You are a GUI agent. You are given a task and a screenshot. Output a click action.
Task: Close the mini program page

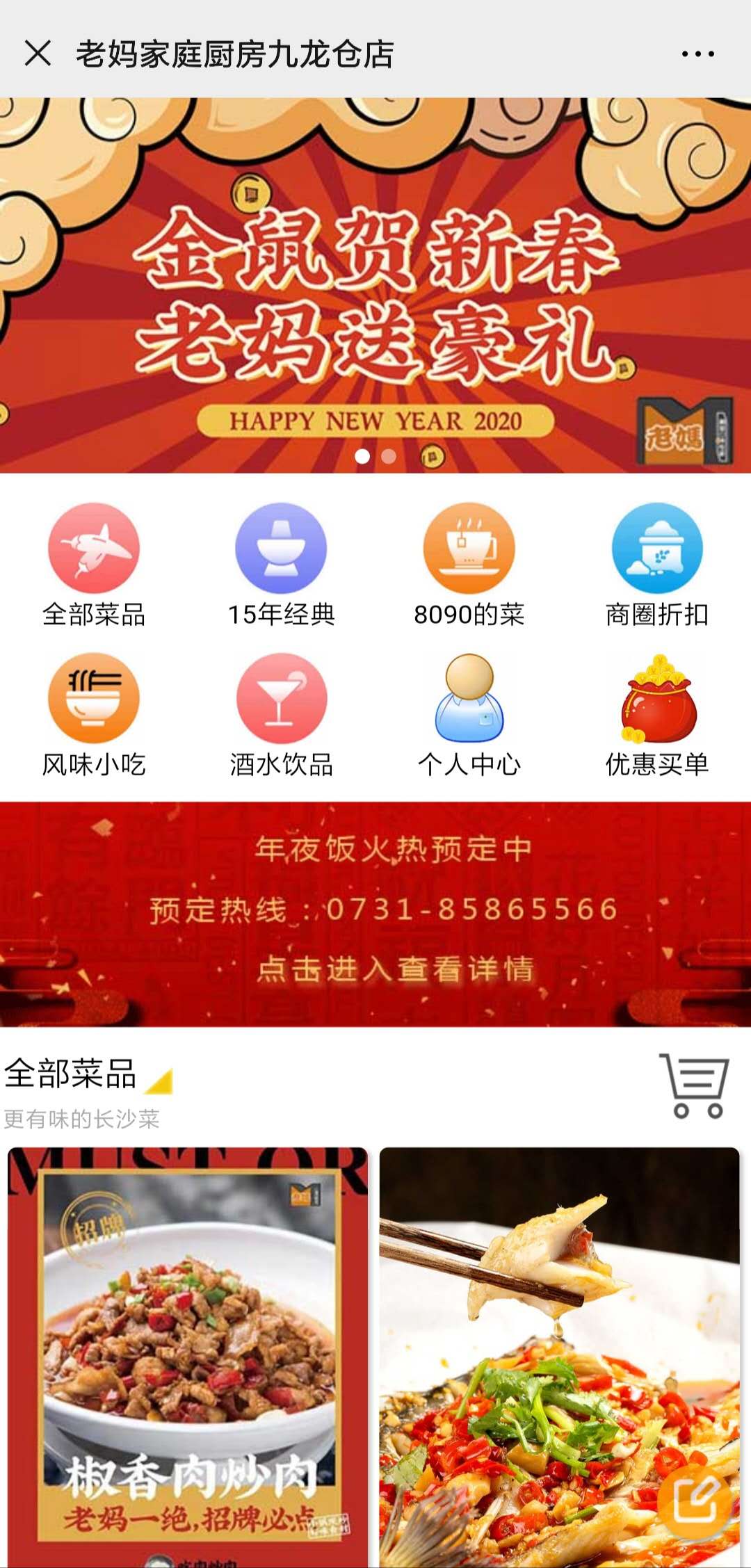coord(38,53)
